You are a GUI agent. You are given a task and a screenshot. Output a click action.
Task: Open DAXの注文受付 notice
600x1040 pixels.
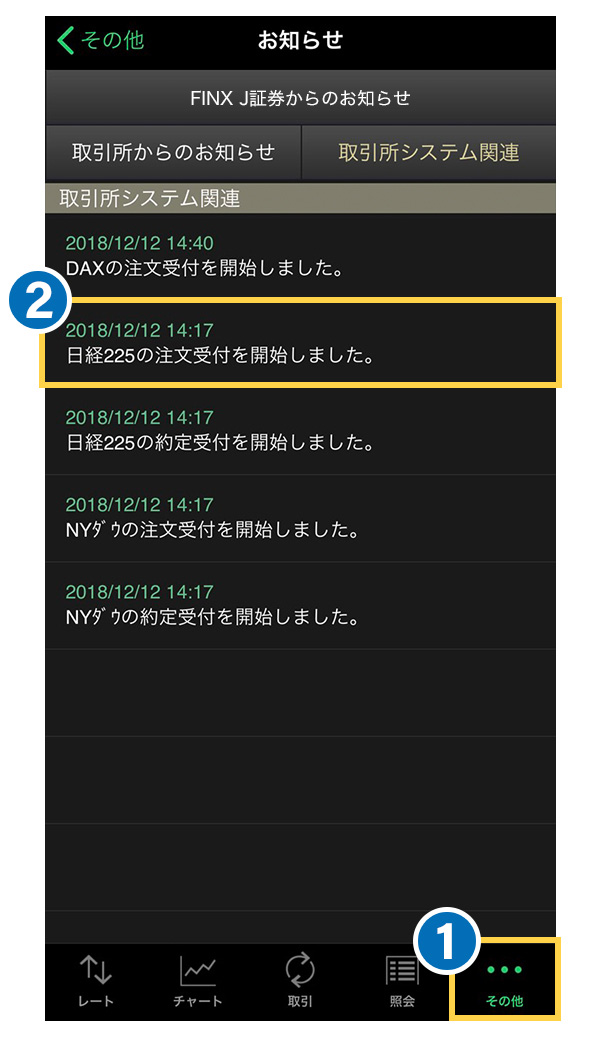[300, 256]
